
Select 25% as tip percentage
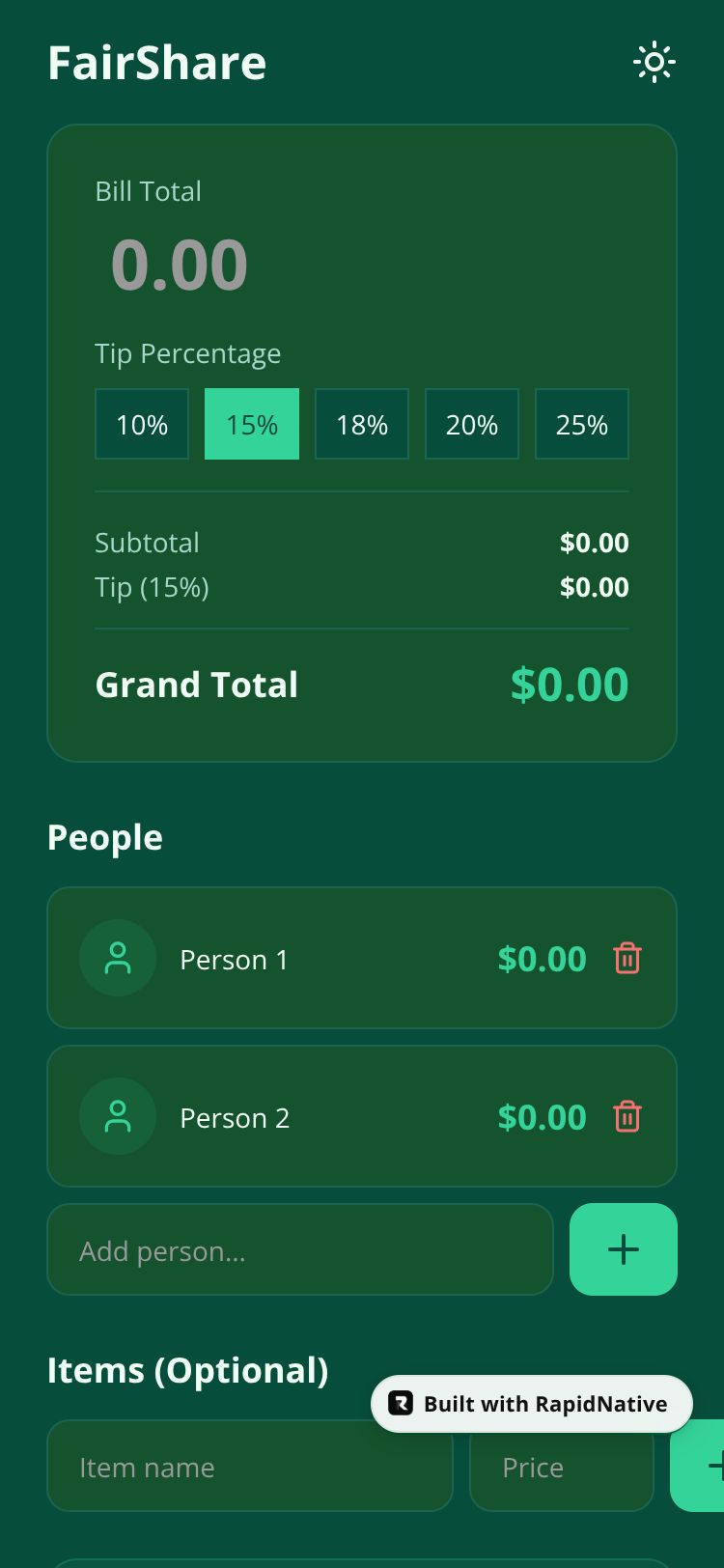tap(582, 424)
